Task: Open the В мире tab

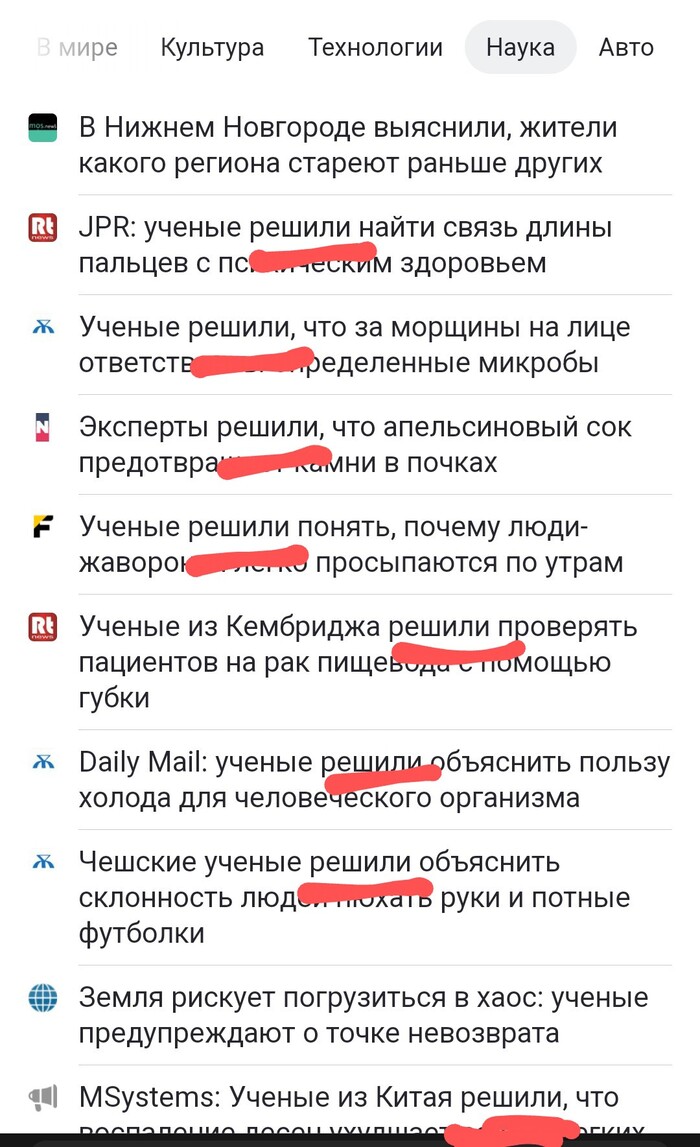Action: [77, 47]
